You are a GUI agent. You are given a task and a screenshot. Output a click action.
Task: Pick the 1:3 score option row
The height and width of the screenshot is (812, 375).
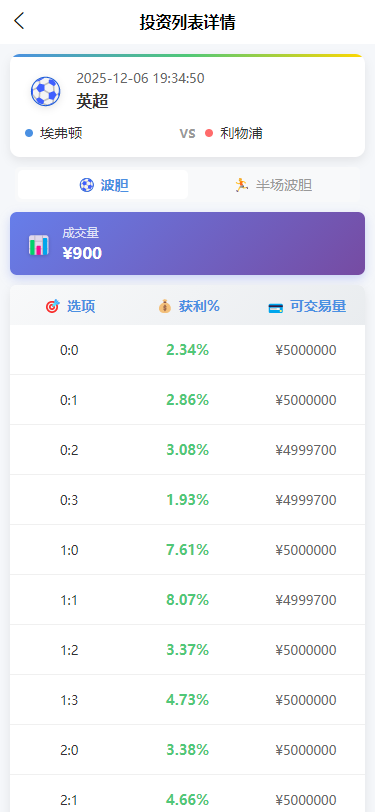(x=188, y=700)
